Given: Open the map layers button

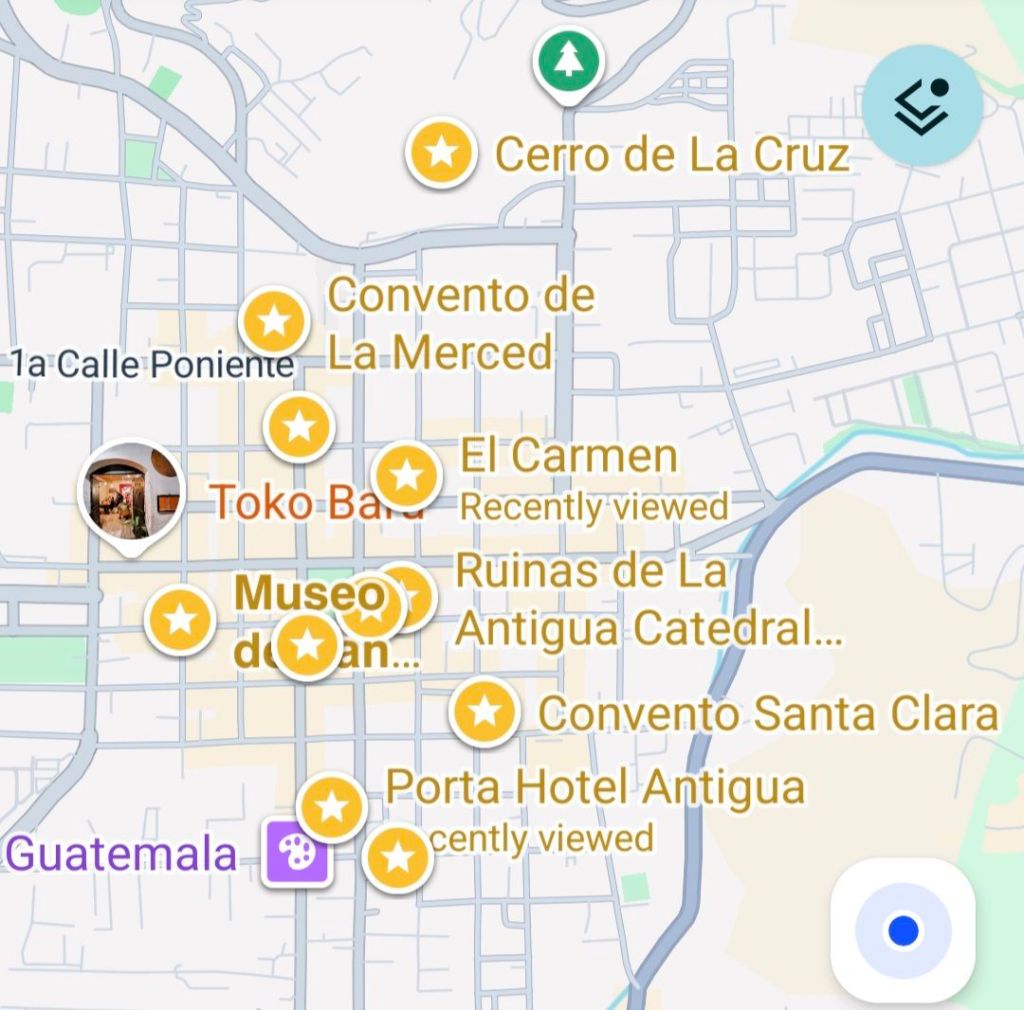Looking at the screenshot, I should point(921,104).
